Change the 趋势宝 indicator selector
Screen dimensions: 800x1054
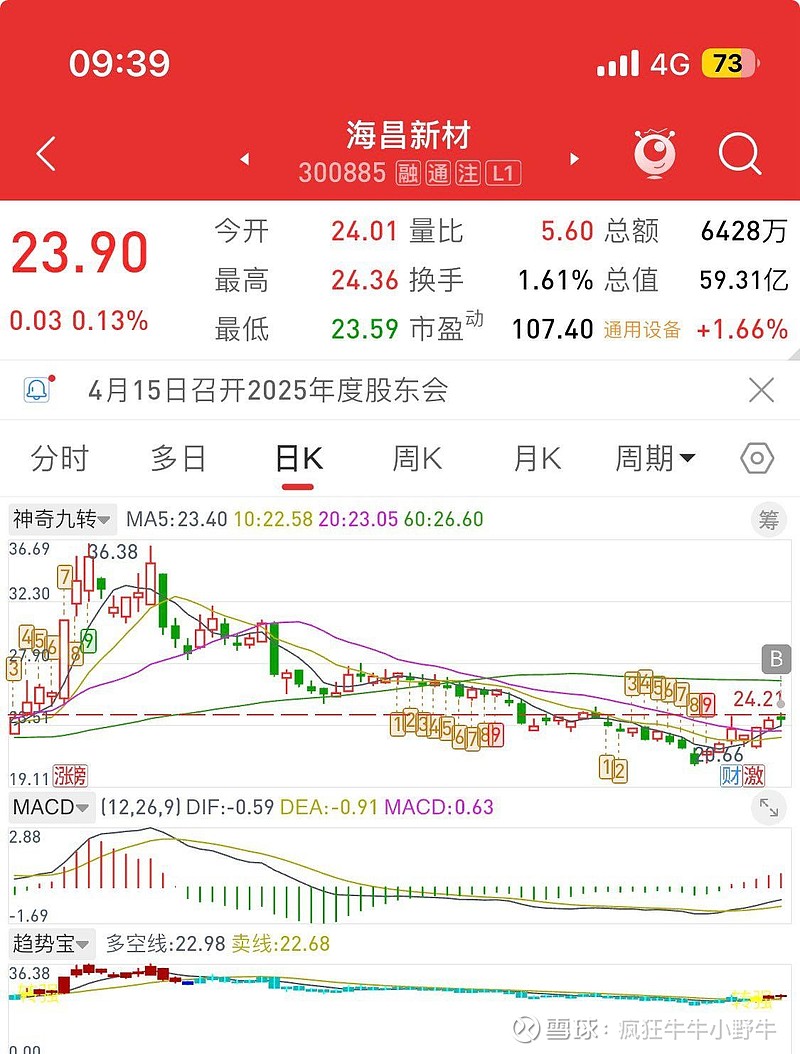52,943
